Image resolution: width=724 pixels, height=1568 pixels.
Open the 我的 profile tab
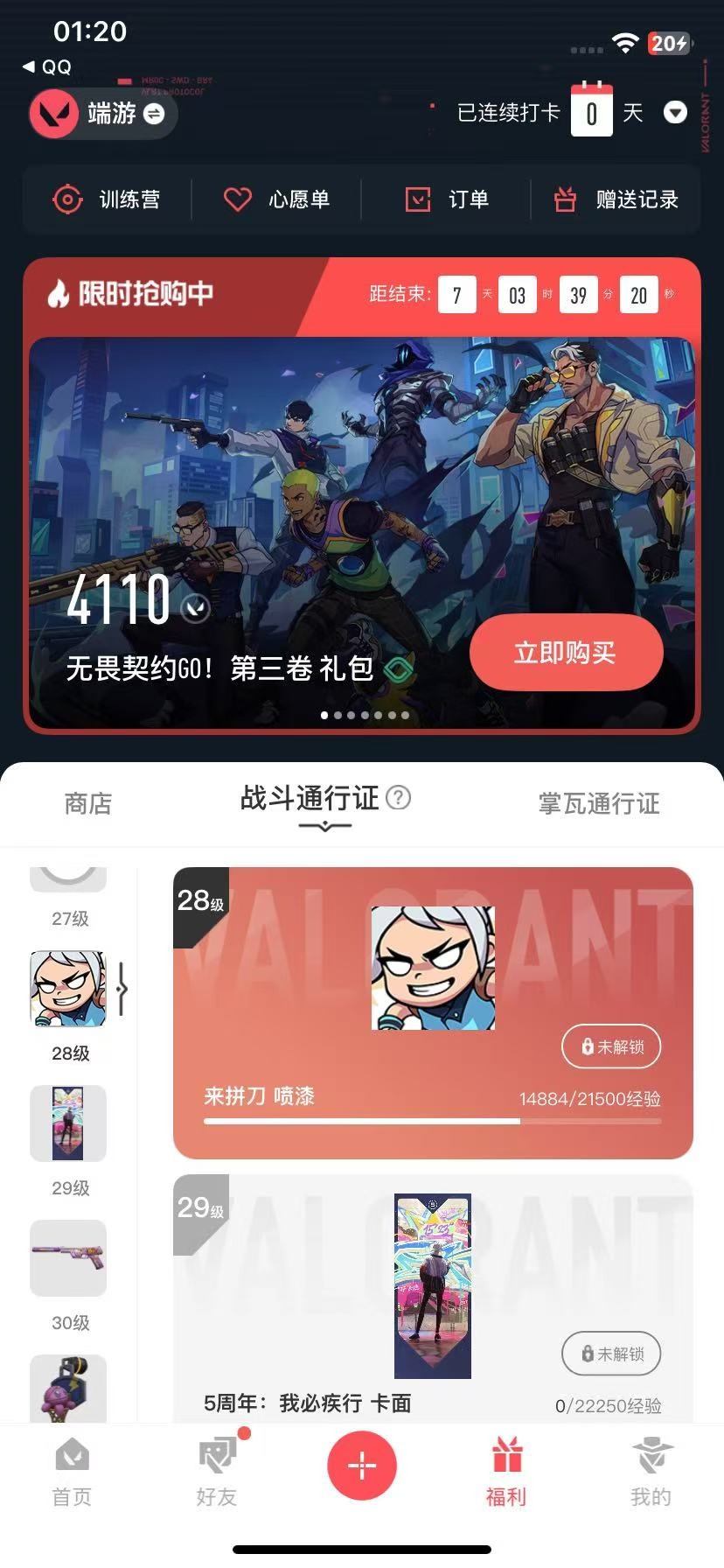(651, 1472)
